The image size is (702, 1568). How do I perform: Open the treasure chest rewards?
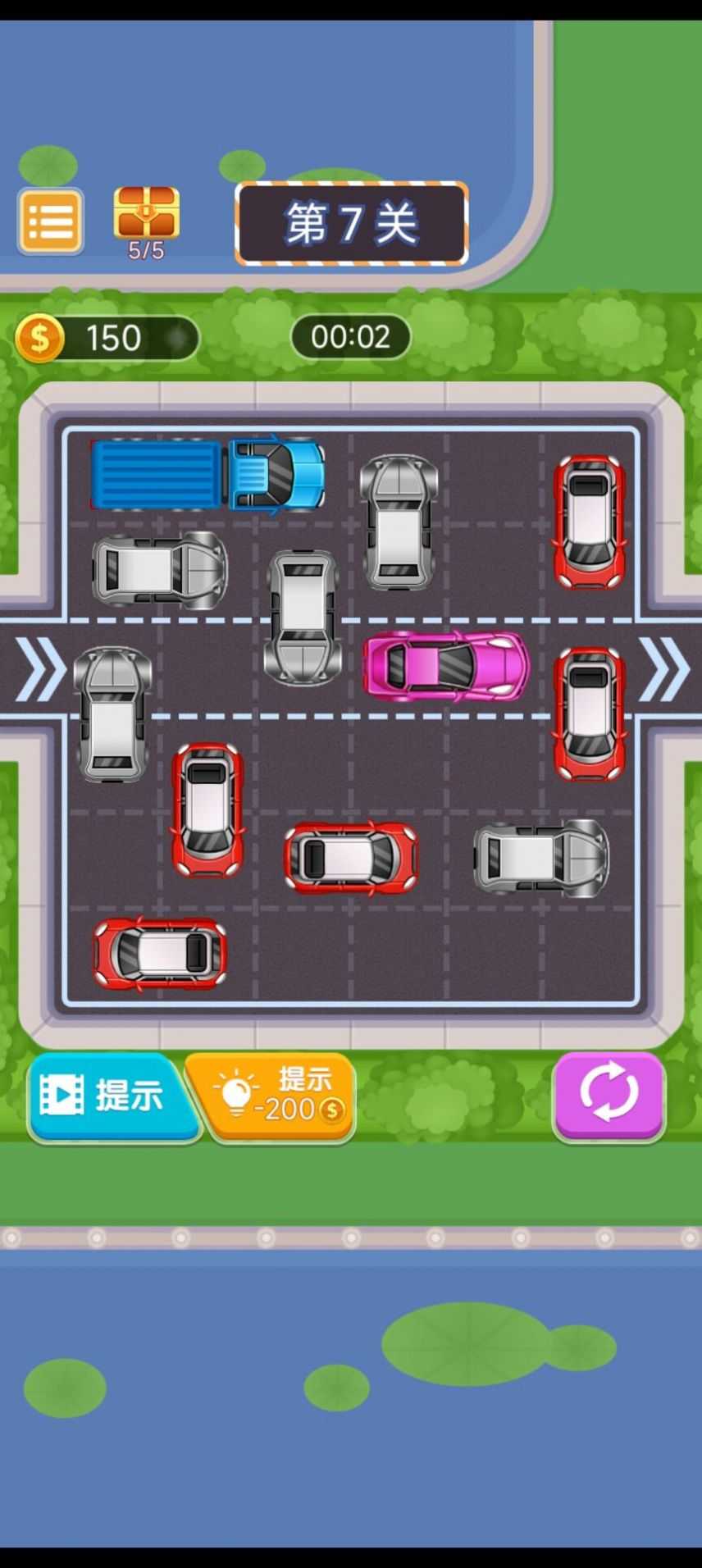pyautogui.click(x=146, y=214)
